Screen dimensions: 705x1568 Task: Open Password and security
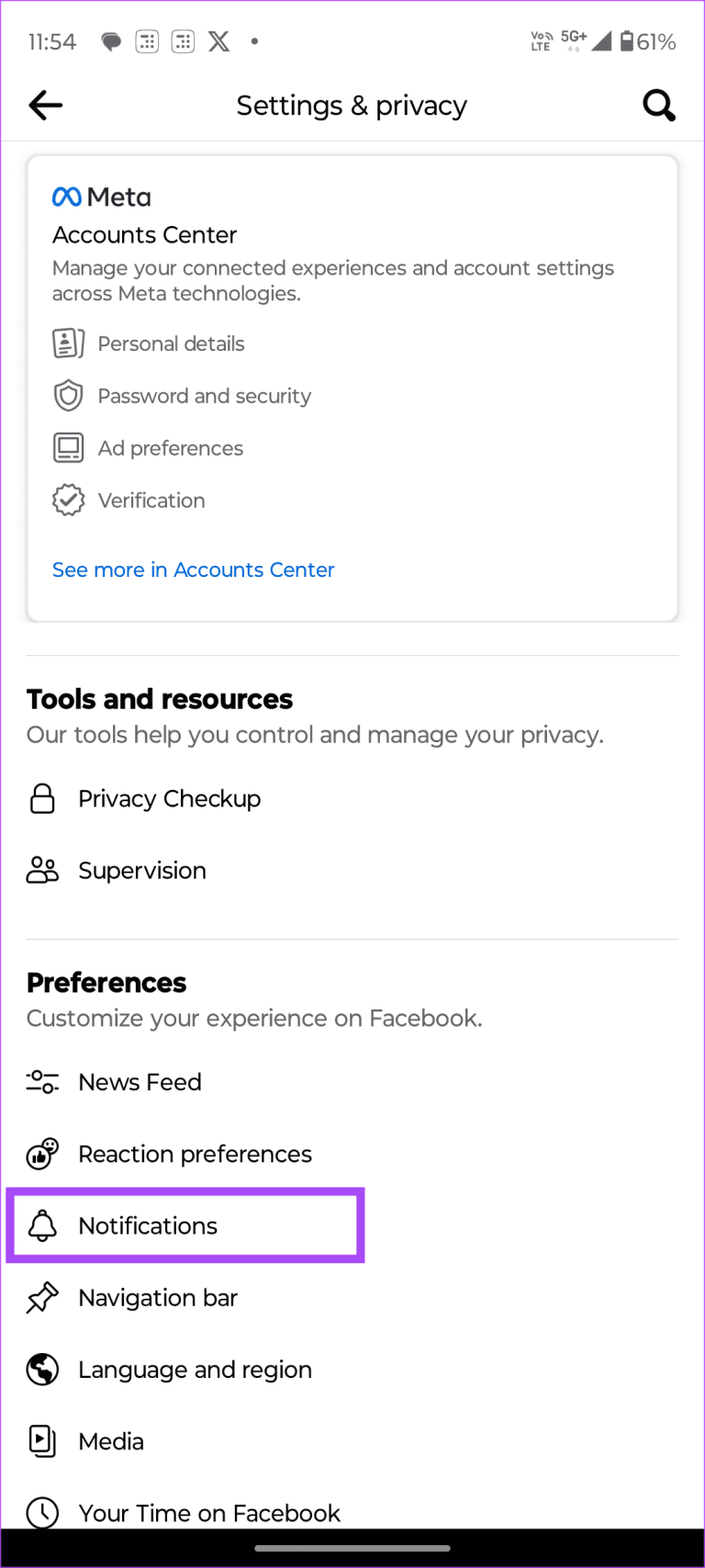point(204,395)
